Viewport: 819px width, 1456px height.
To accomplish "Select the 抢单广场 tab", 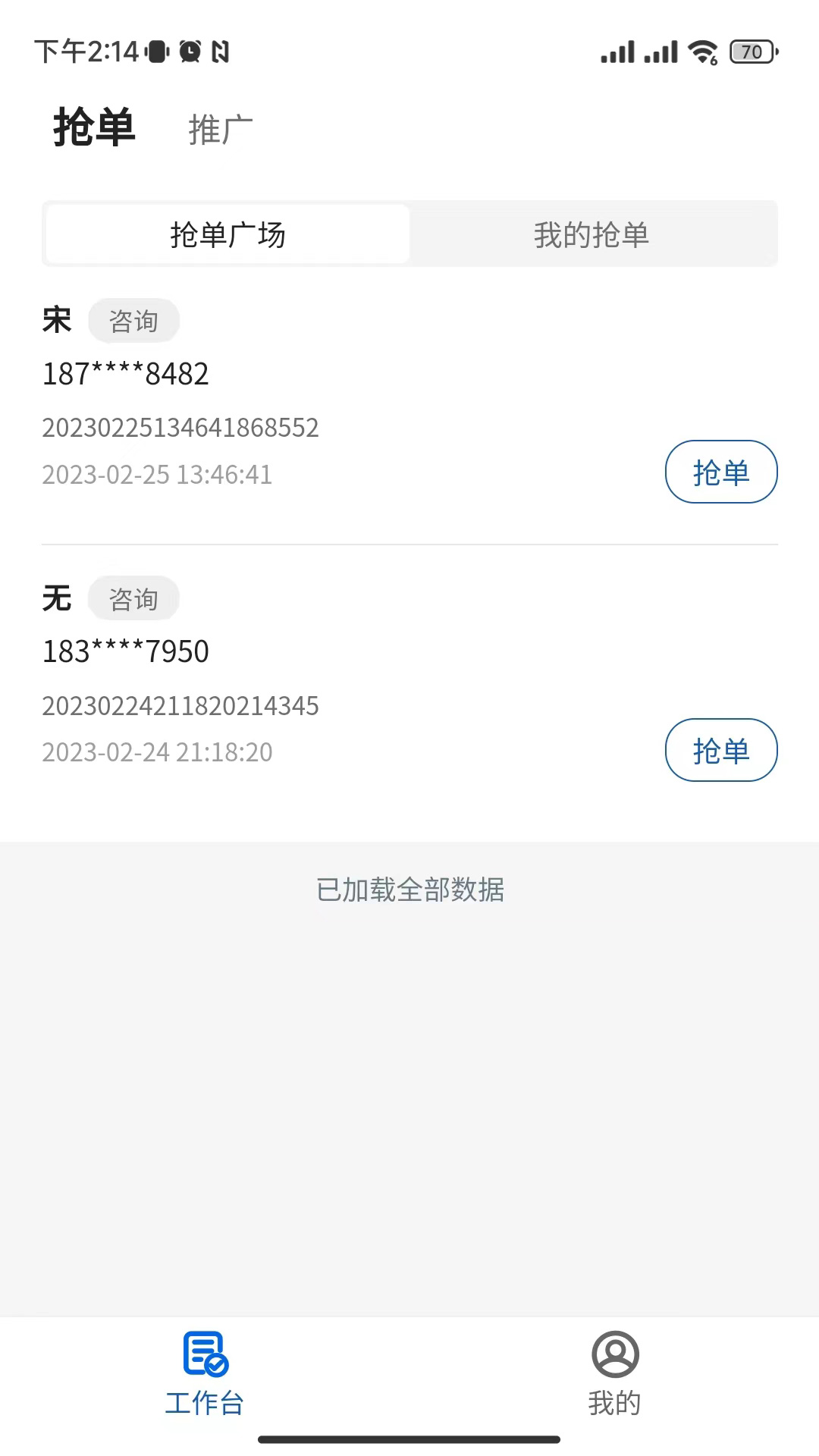I will pyautogui.click(x=226, y=234).
